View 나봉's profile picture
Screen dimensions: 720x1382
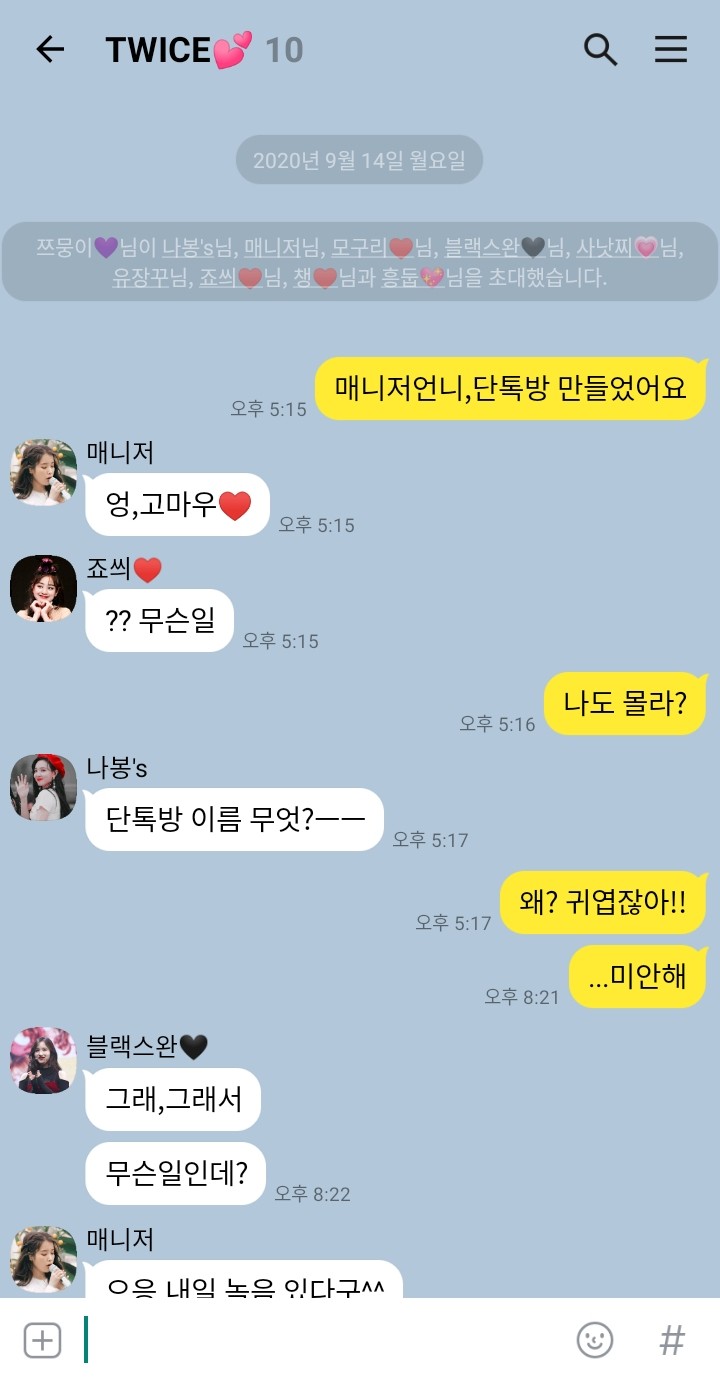tap(44, 787)
